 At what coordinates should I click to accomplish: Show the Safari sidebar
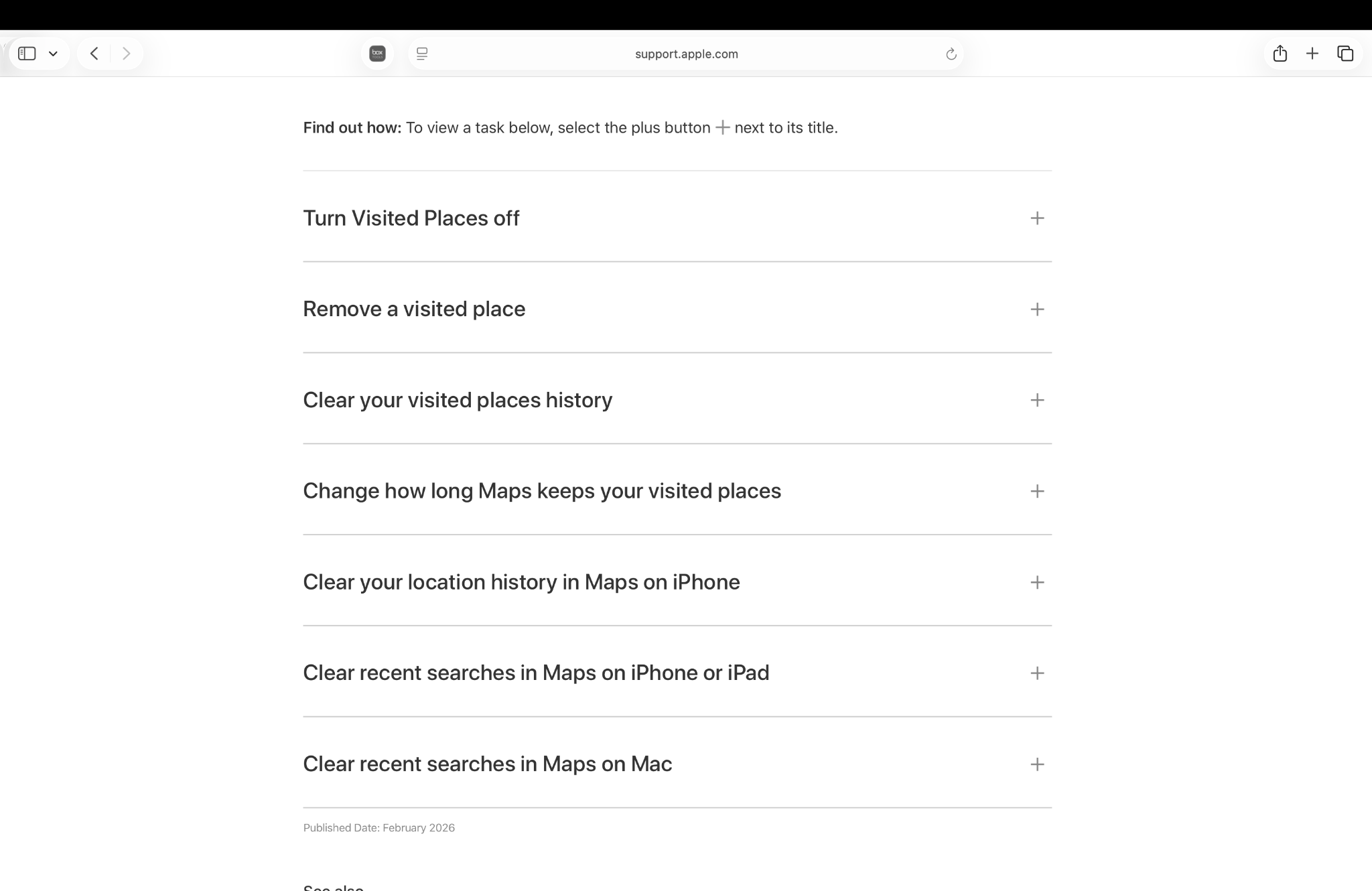click(27, 54)
